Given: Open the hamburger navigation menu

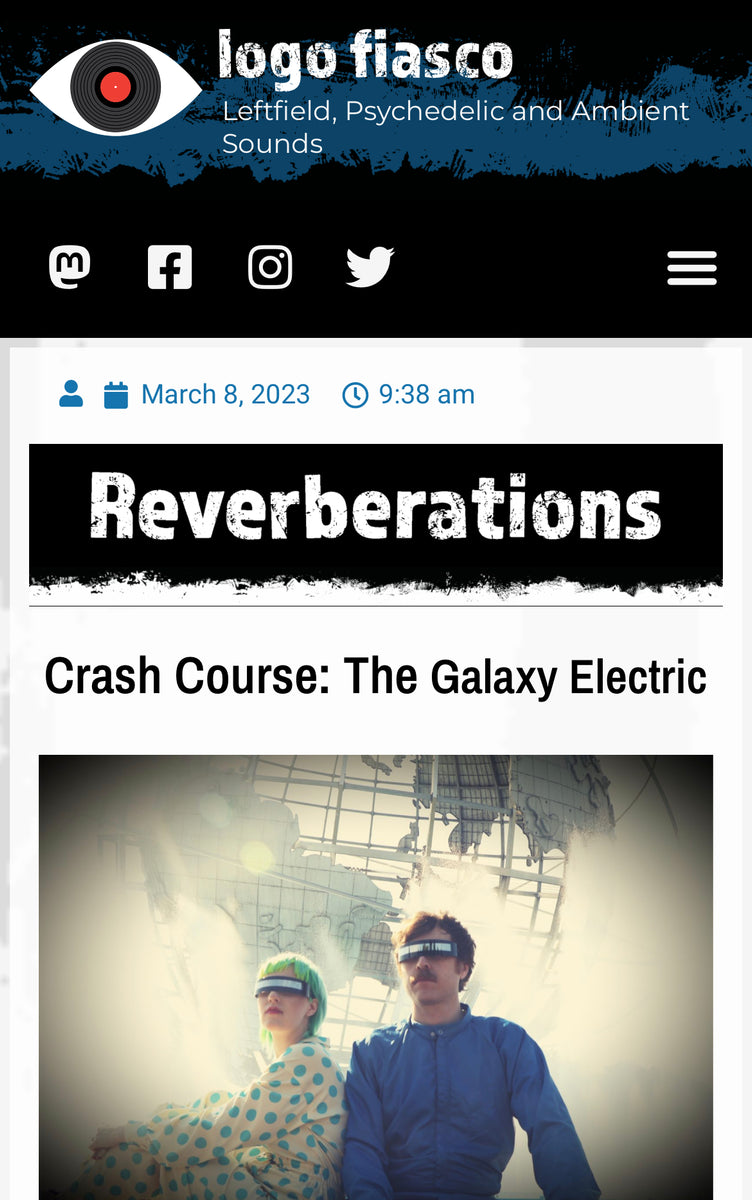Looking at the screenshot, I should [x=692, y=268].
